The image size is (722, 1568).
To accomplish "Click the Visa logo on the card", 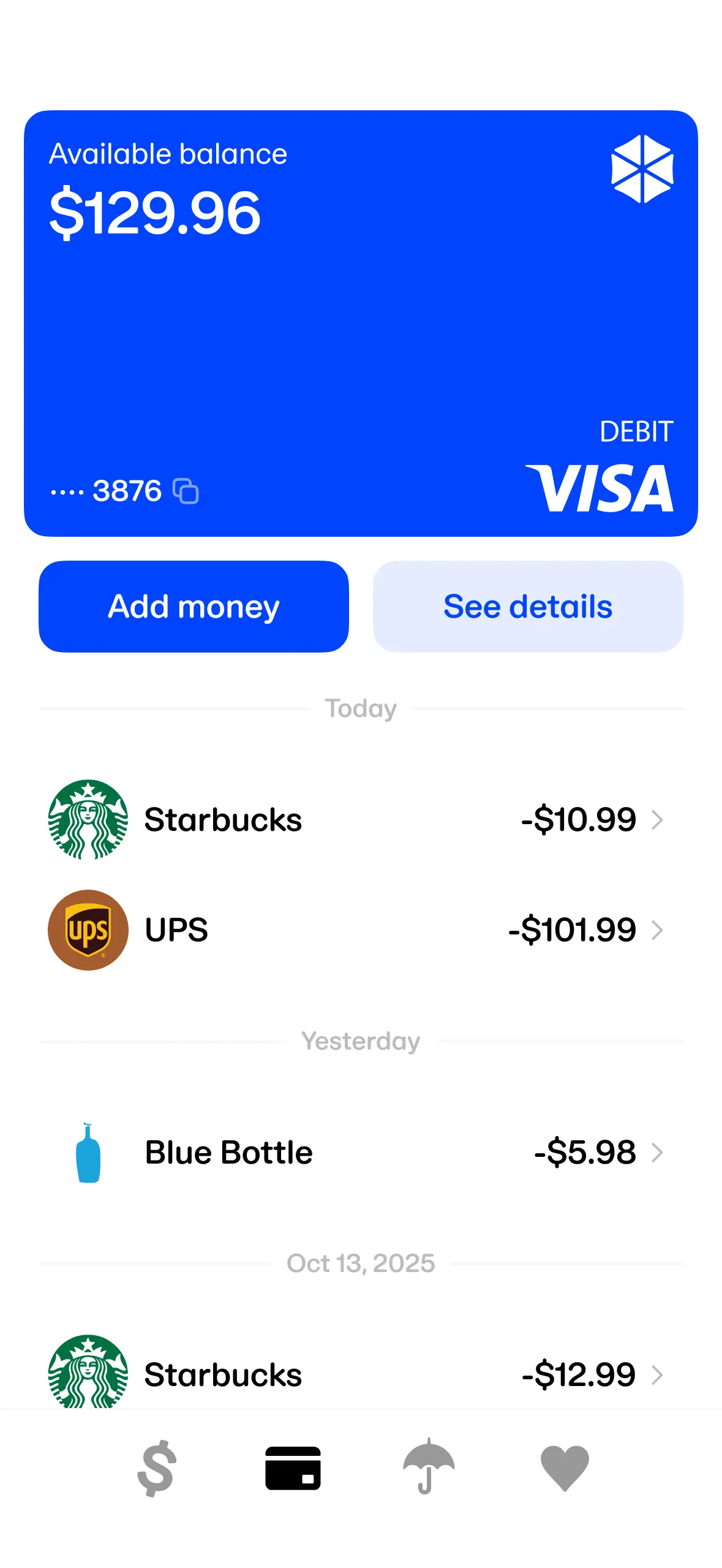I will [x=601, y=488].
